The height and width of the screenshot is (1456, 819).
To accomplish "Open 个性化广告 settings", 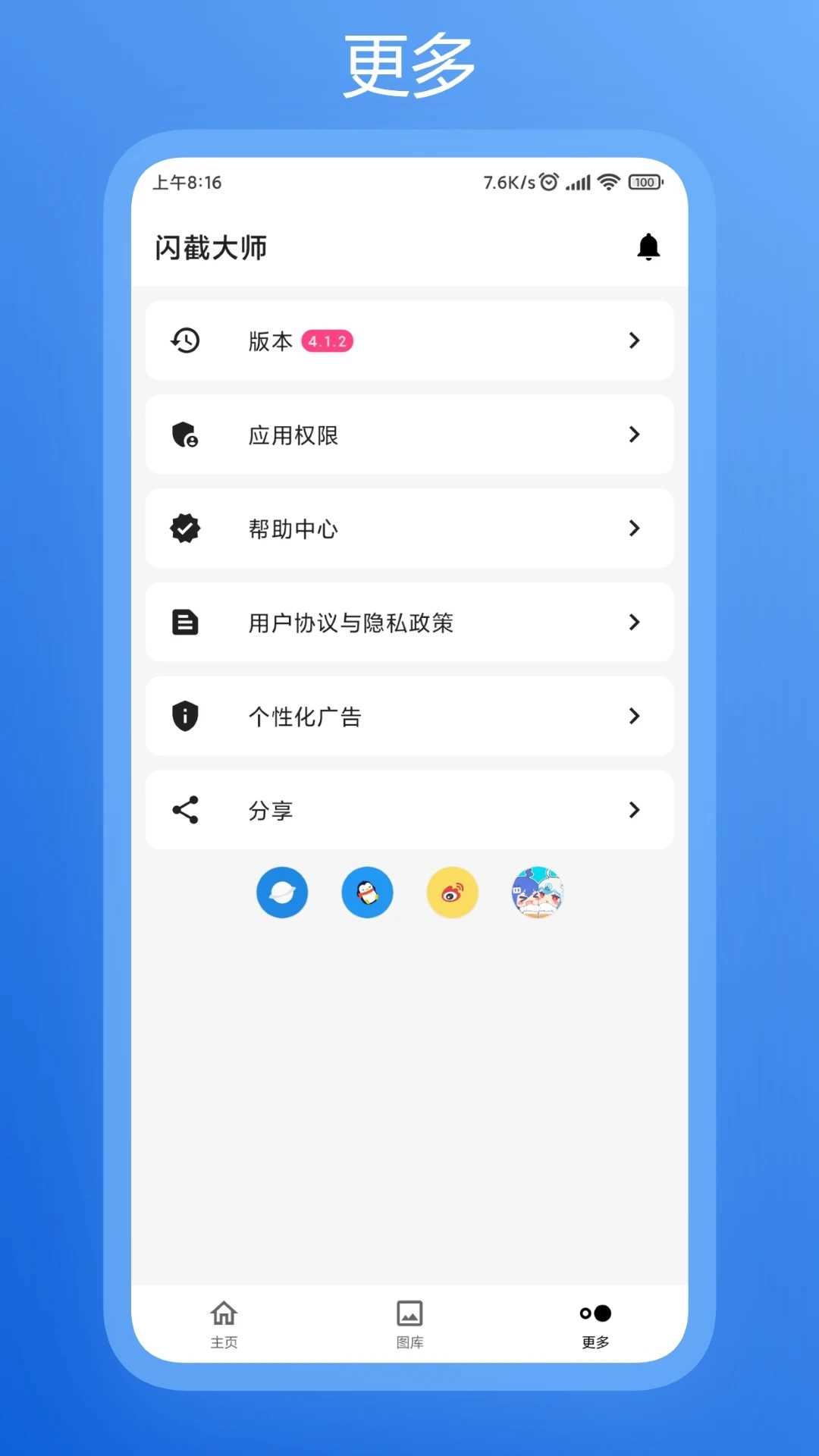I will (x=409, y=716).
